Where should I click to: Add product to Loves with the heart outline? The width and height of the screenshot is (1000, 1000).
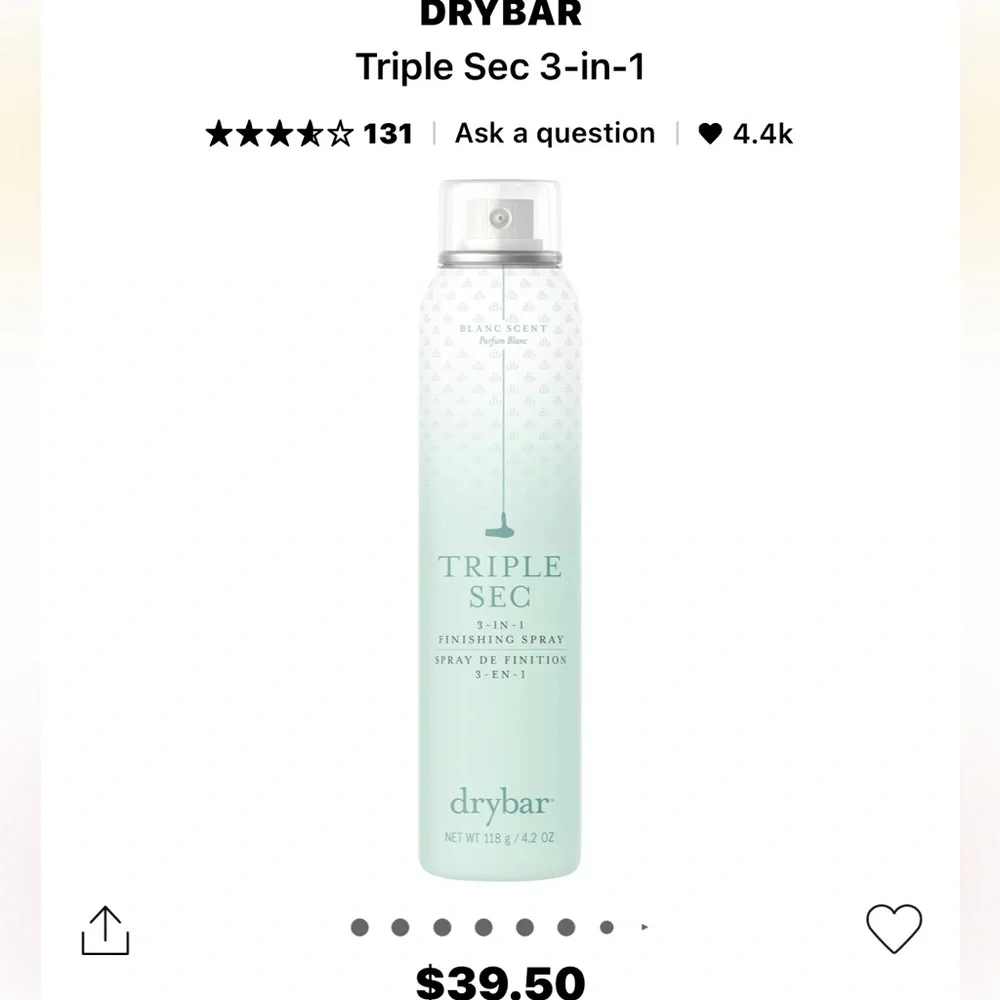[893, 929]
